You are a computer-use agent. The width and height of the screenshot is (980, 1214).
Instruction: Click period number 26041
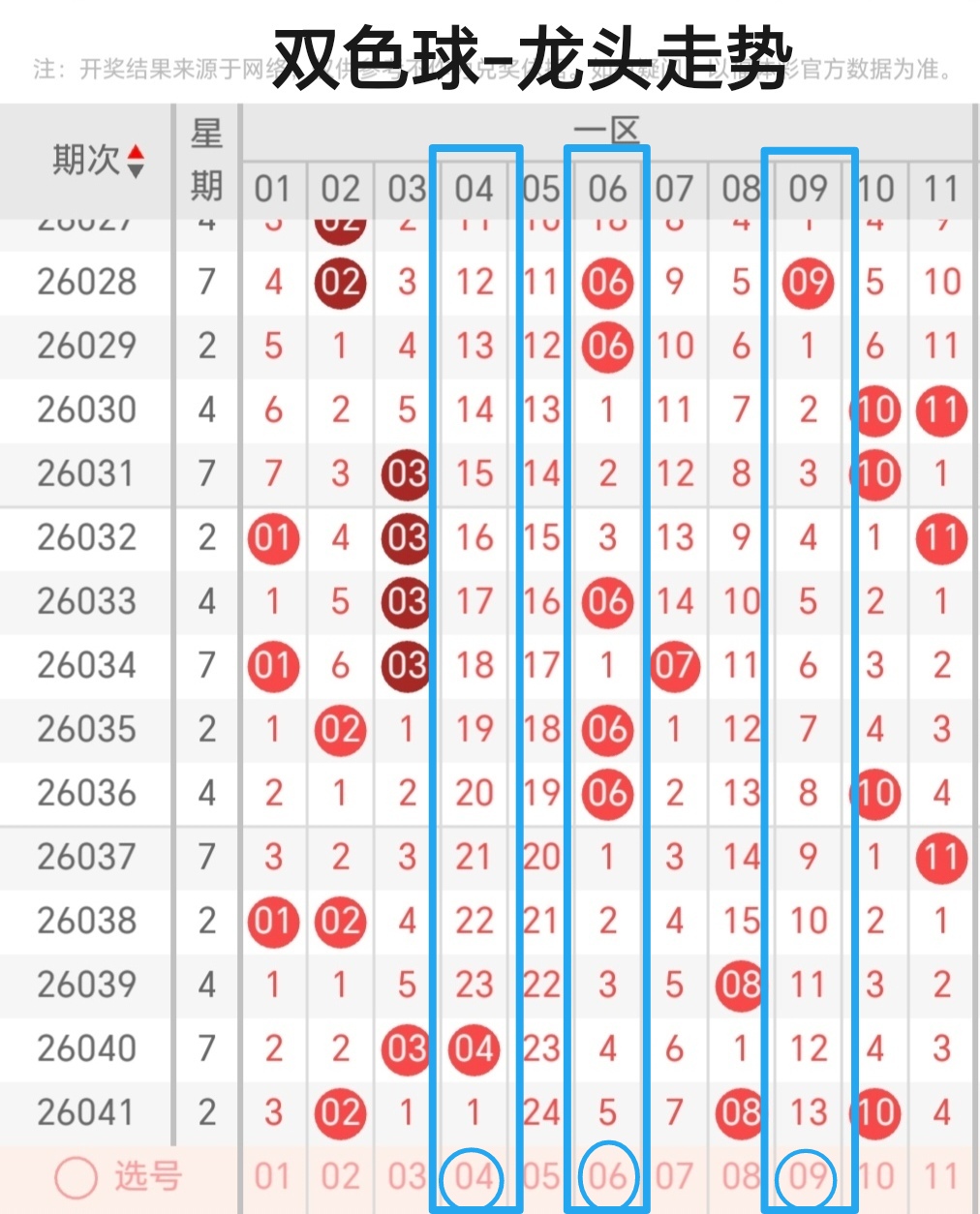pos(85,1112)
